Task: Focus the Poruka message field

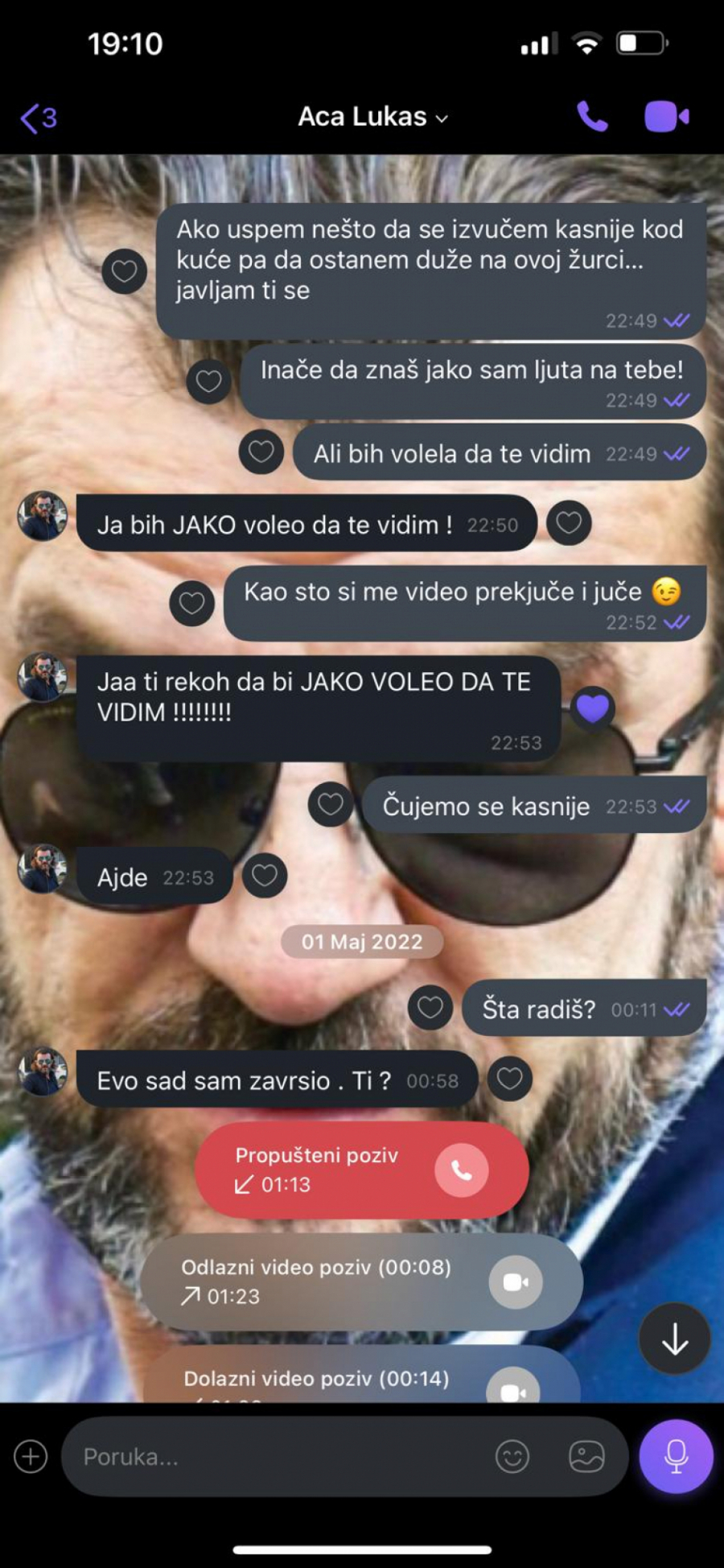Action: pos(274,1457)
